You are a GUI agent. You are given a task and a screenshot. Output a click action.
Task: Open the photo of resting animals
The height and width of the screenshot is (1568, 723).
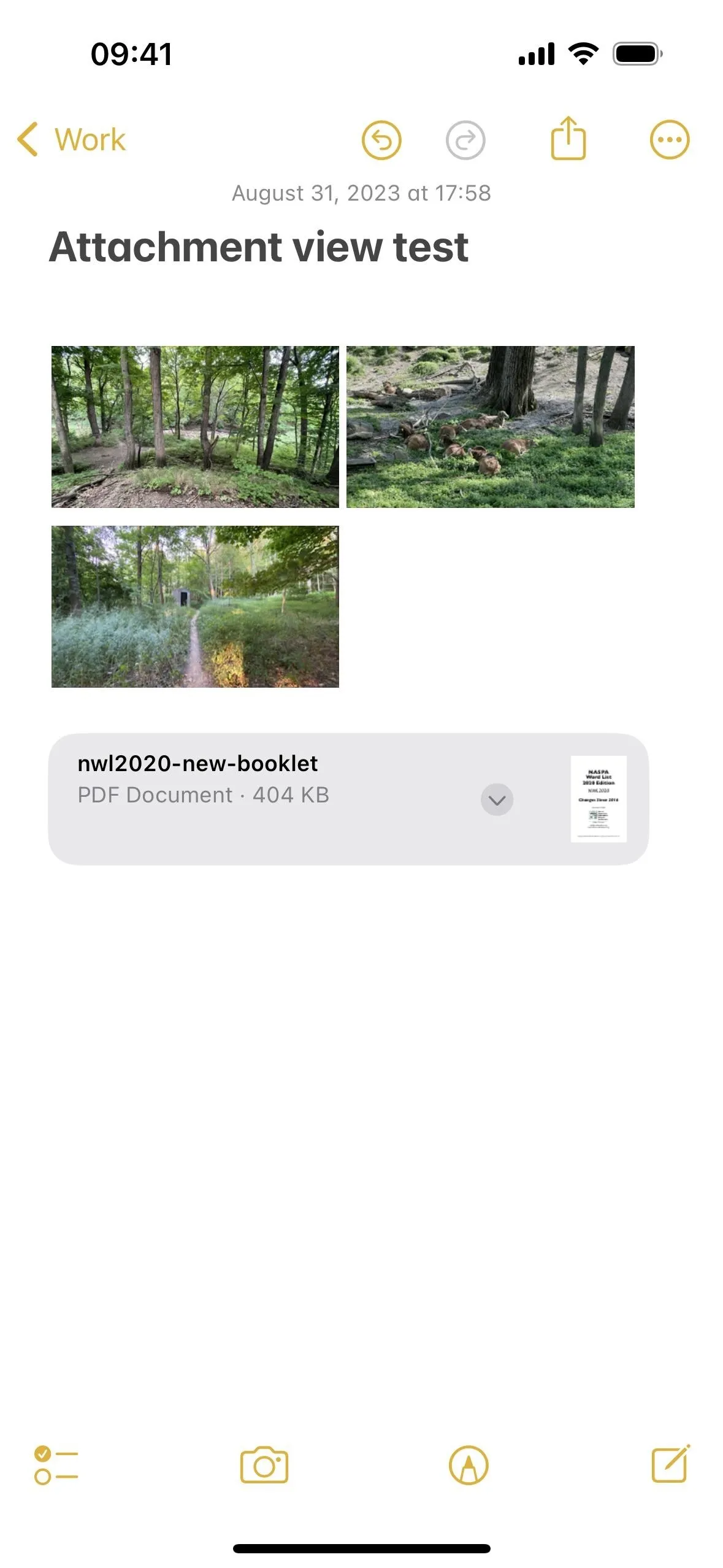coord(491,426)
